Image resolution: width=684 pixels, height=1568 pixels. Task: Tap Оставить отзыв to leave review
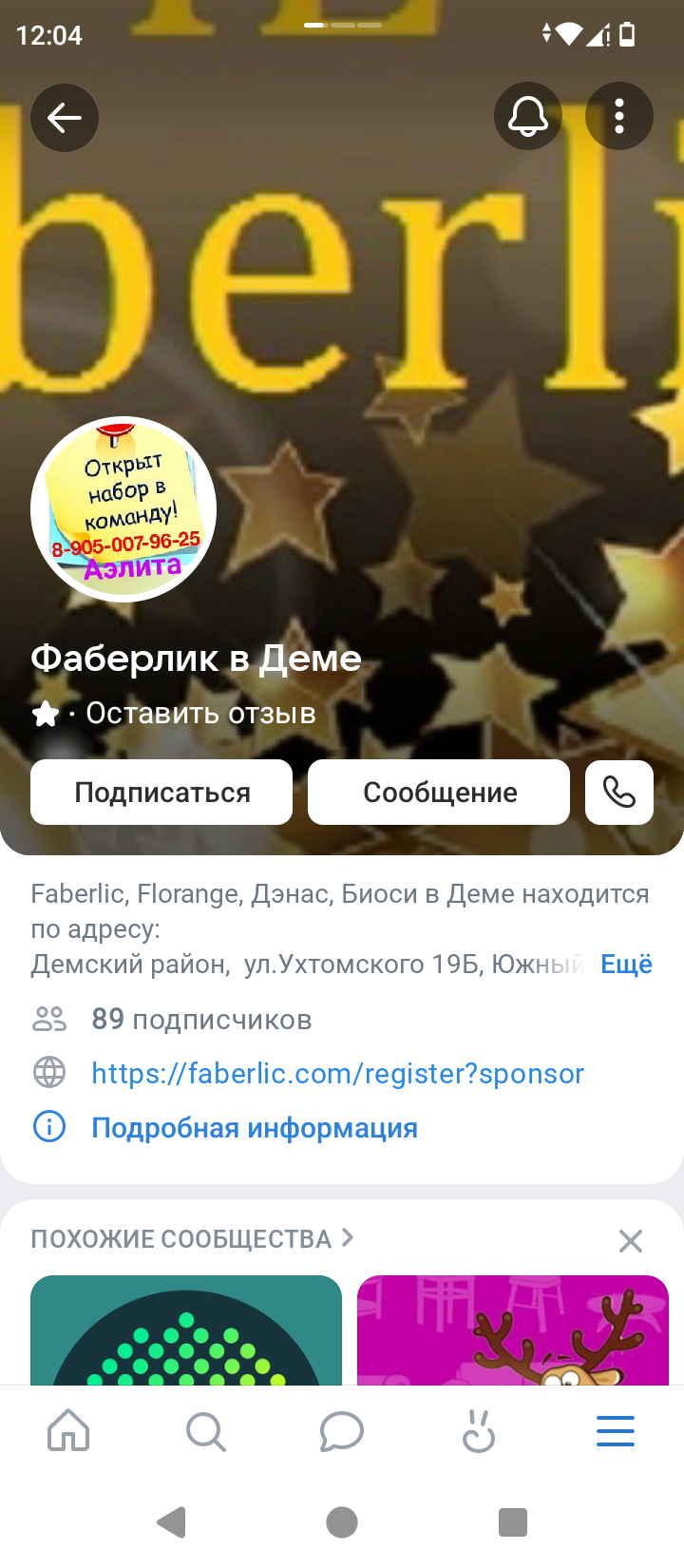tap(200, 713)
